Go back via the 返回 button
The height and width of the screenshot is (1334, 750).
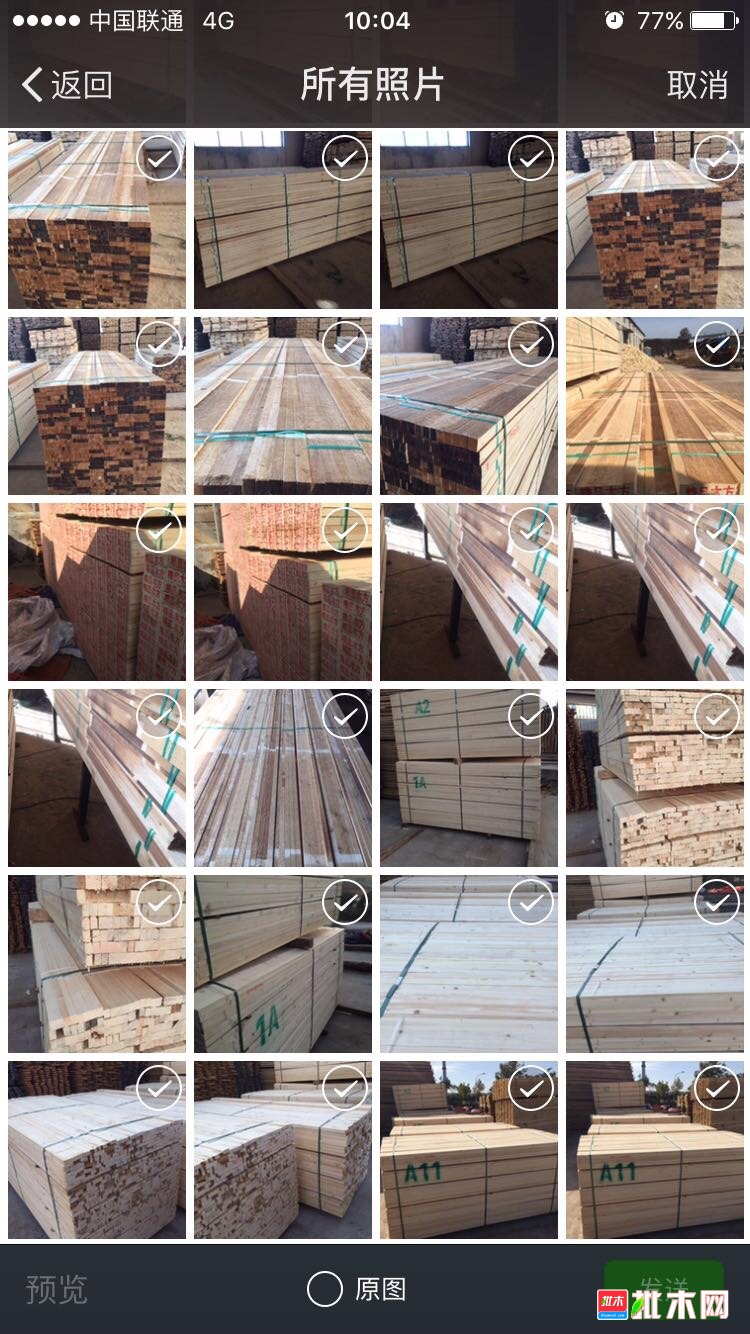(x=66, y=85)
